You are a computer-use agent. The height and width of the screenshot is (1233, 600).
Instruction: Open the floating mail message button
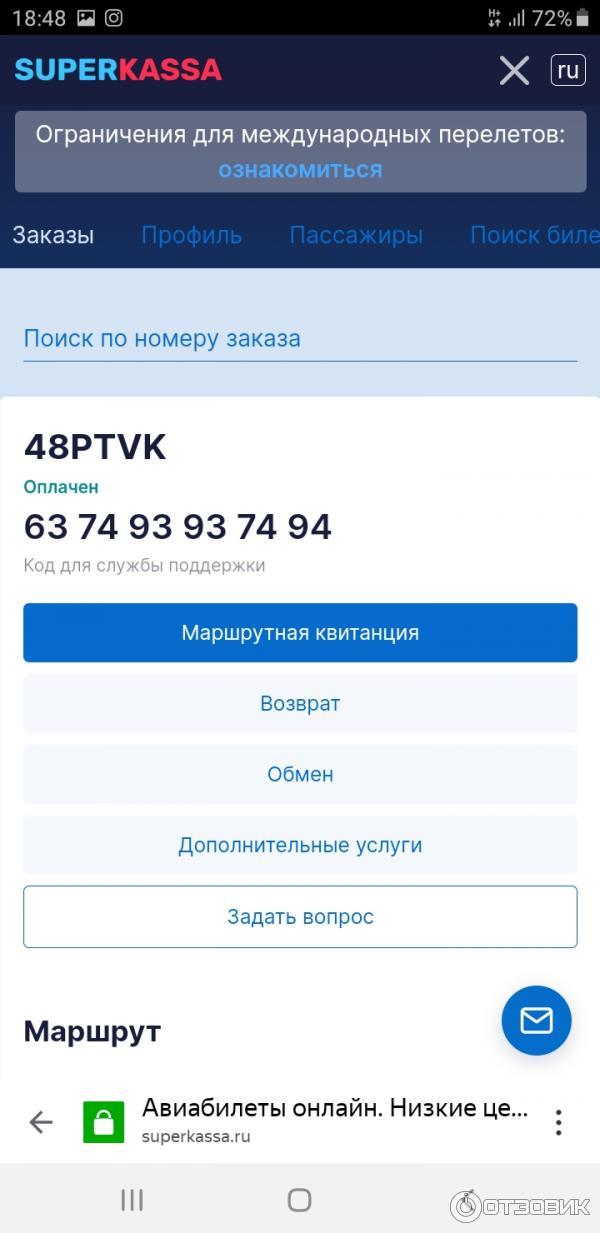coord(536,1020)
